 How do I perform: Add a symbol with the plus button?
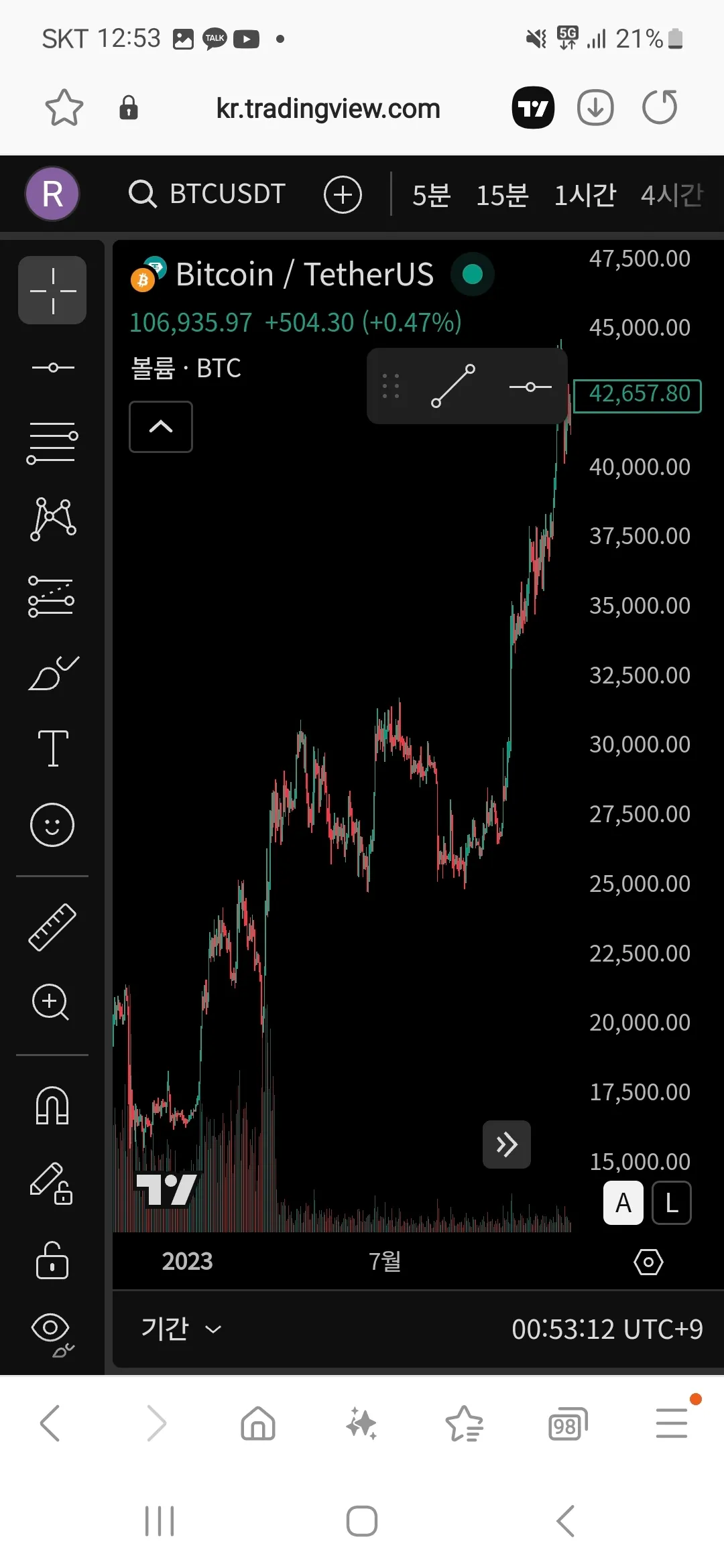click(x=343, y=195)
